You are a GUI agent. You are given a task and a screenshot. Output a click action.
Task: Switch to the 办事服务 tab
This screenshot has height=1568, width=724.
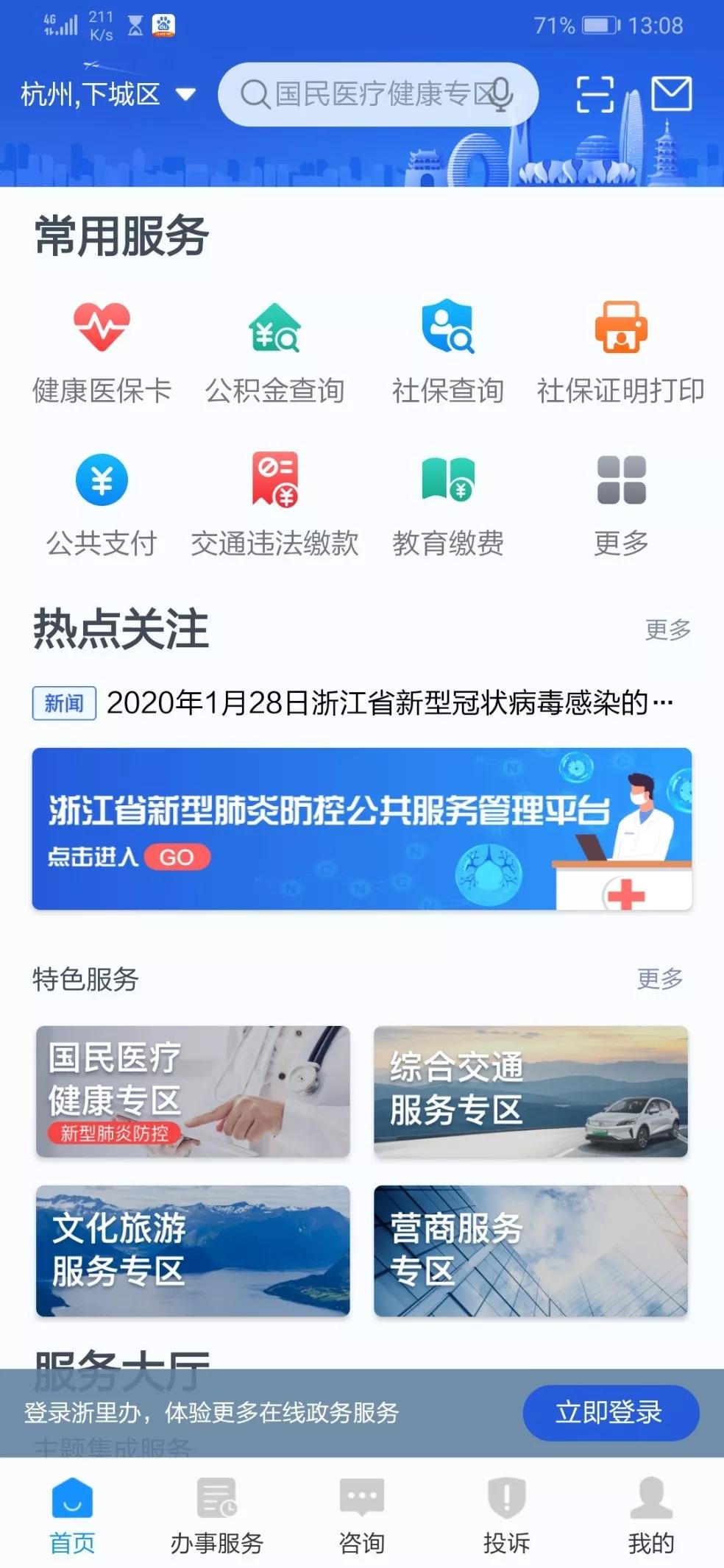tap(216, 1517)
